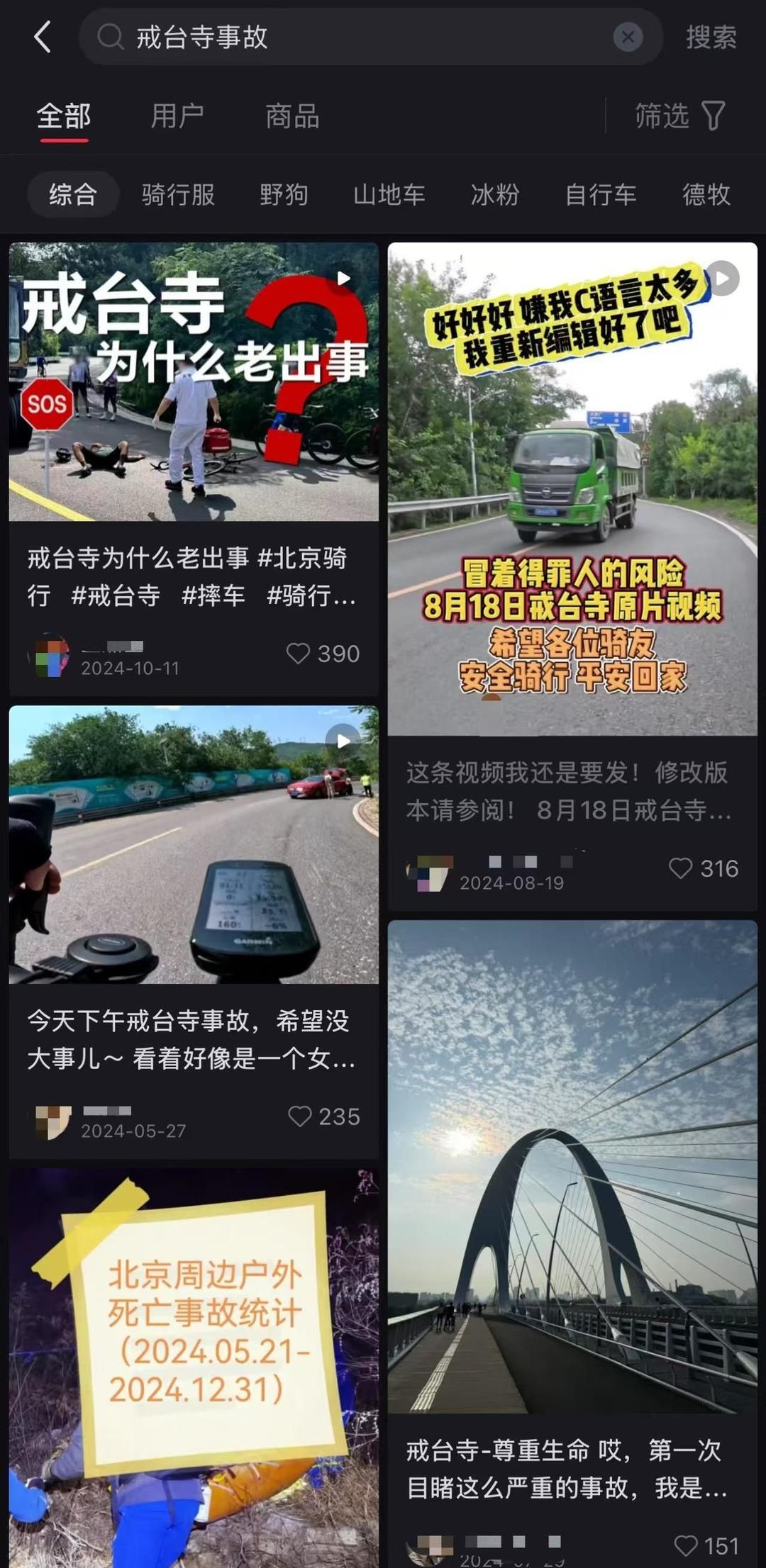Select the 野狗 chip
This screenshot has height=1568, width=766.
coord(284,194)
